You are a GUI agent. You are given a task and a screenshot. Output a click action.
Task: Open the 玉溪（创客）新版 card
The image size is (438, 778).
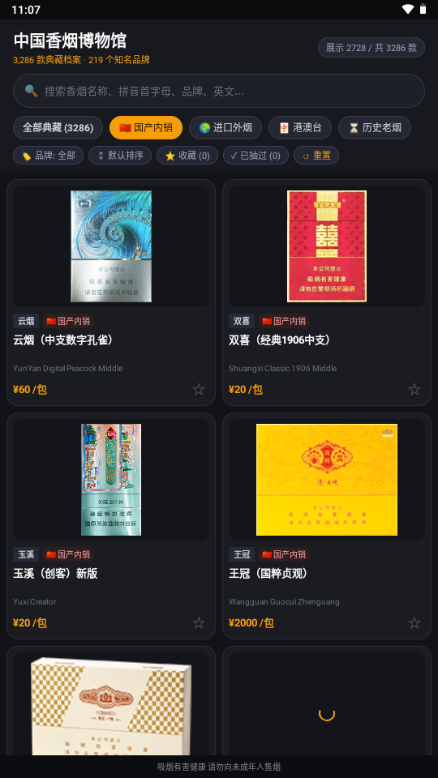tap(111, 526)
